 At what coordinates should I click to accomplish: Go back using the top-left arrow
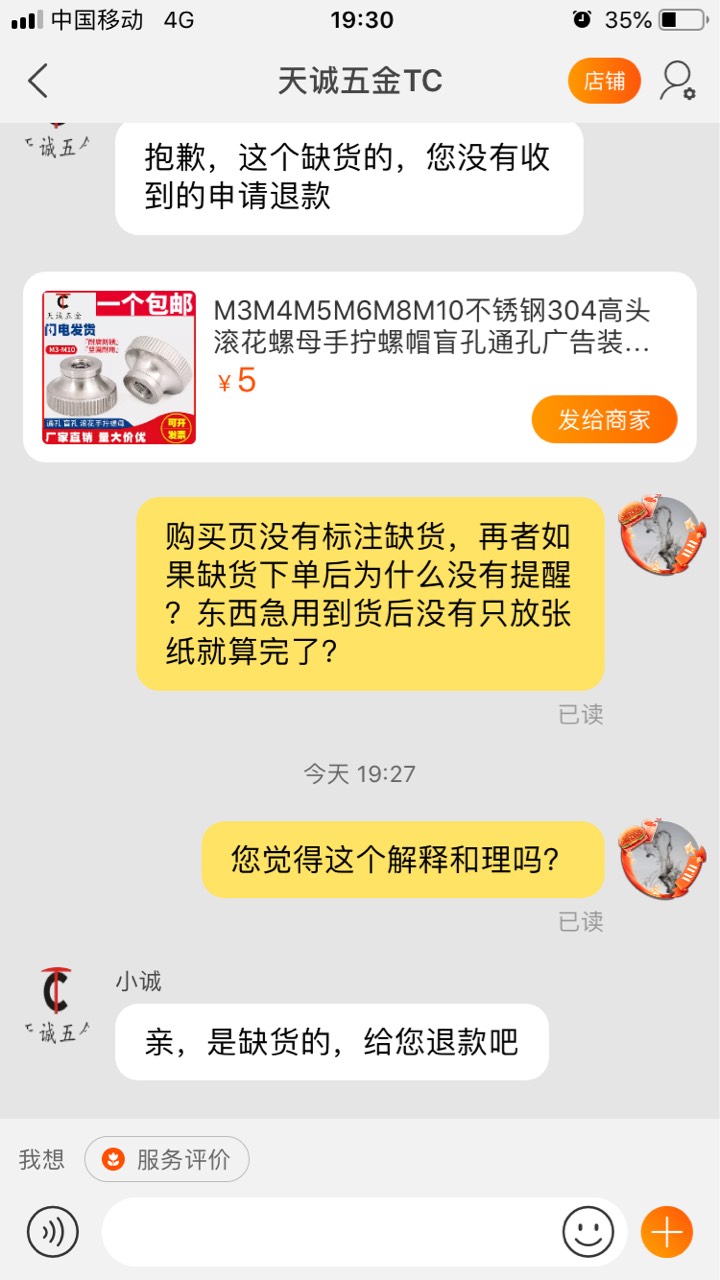(x=38, y=81)
